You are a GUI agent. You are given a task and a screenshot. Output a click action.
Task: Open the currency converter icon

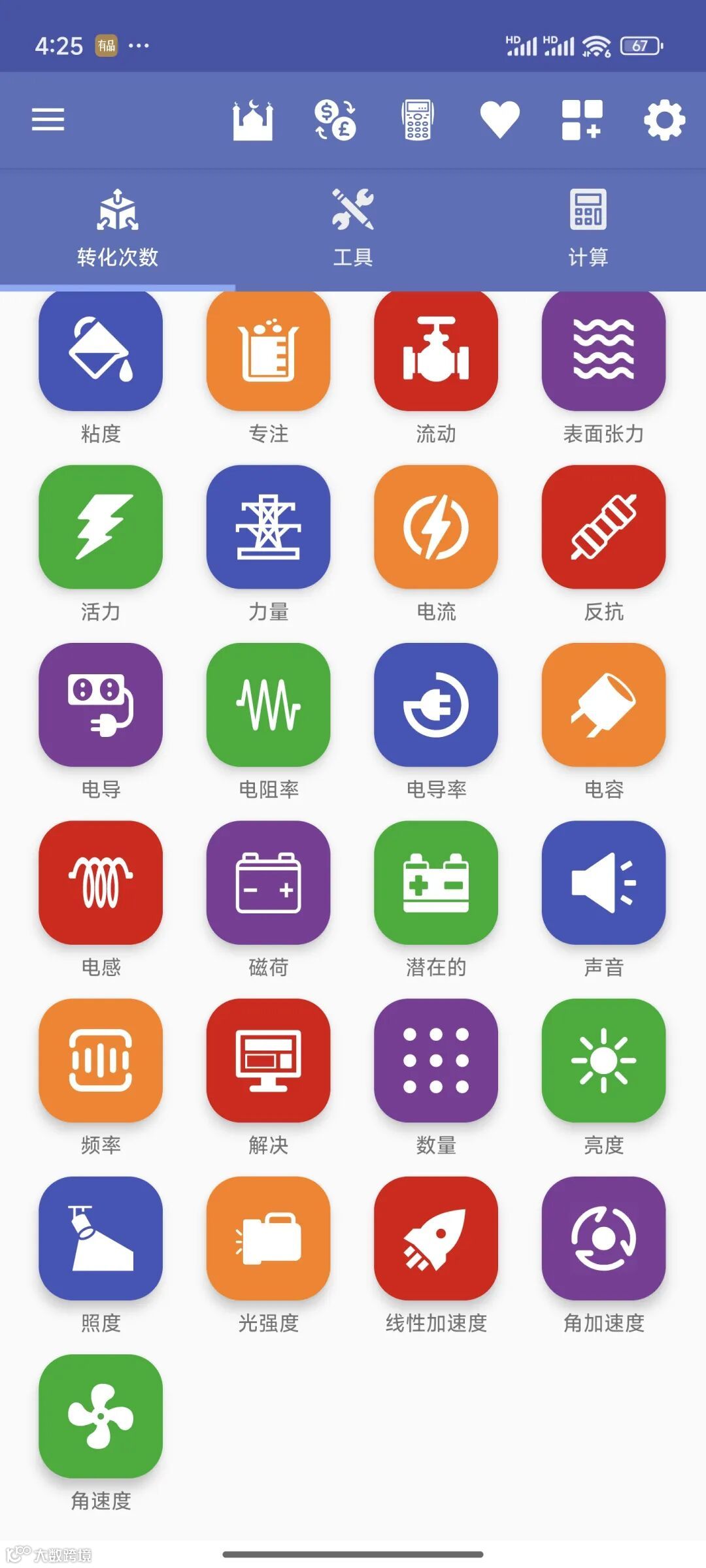[335, 120]
